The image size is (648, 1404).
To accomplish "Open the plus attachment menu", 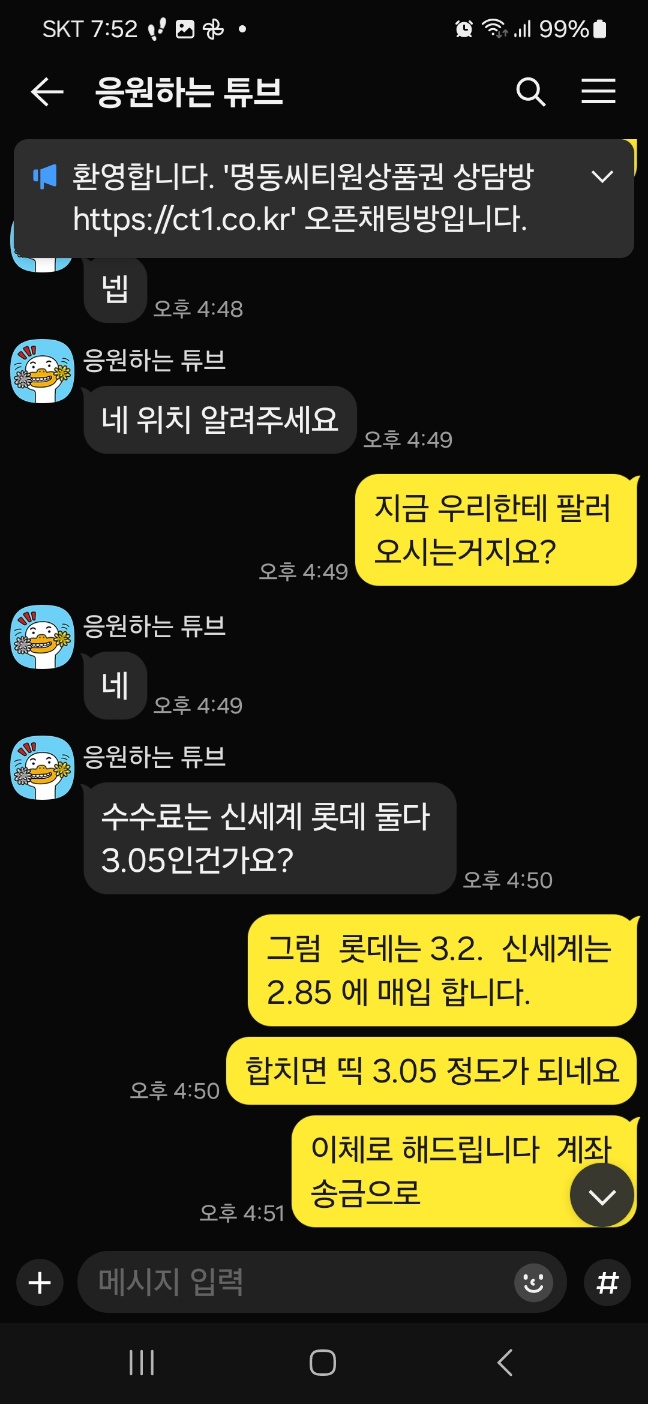I will click(39, 1282).
